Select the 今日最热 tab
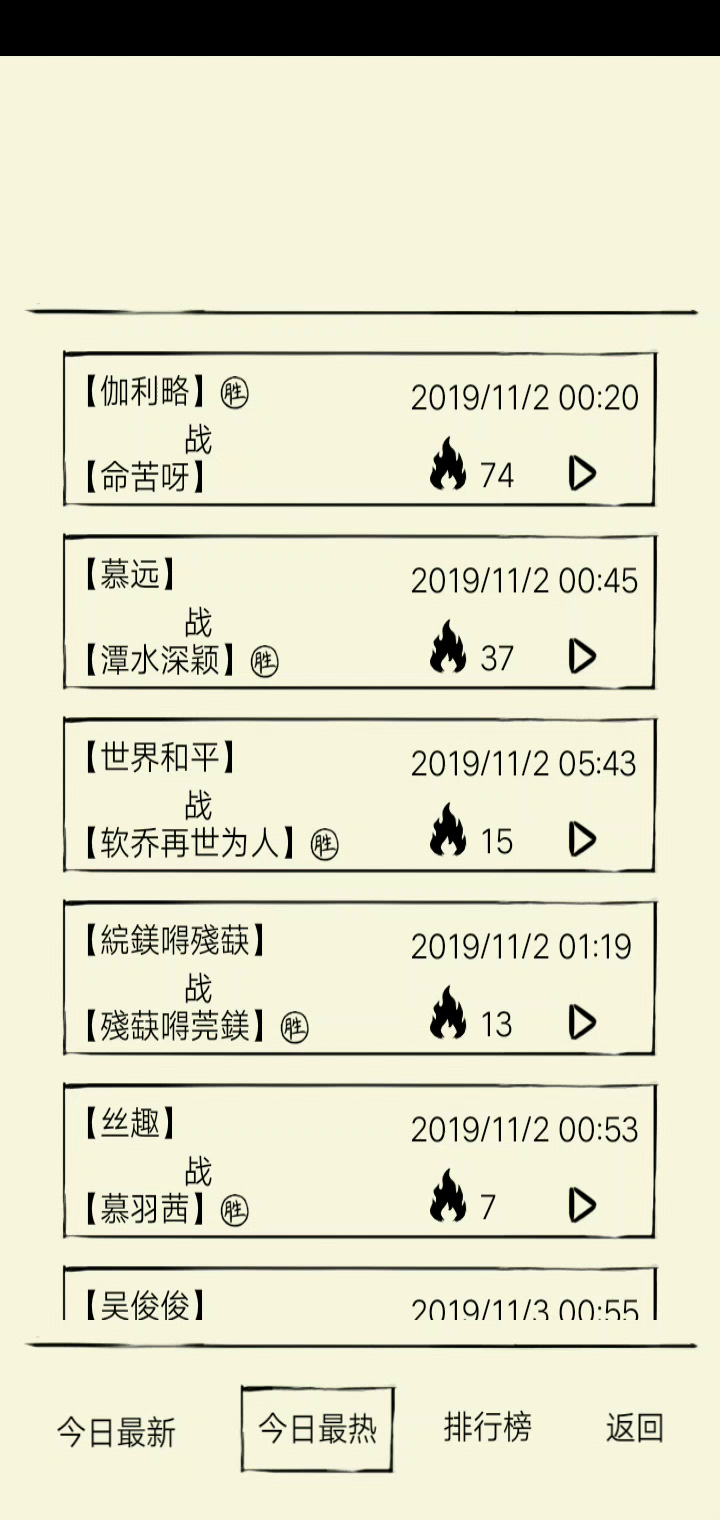720x1520 pixels. [x=317, y=1429]
